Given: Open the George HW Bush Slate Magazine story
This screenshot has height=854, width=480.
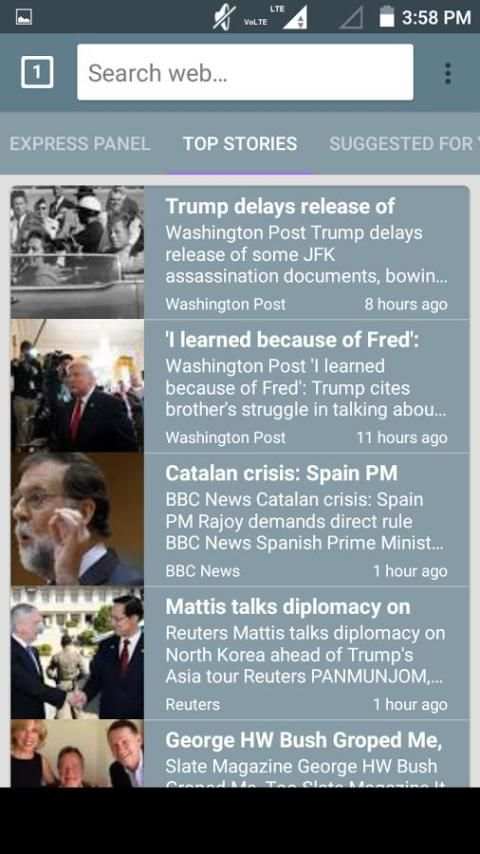Looking at the screenshot, I should [240, 753].
